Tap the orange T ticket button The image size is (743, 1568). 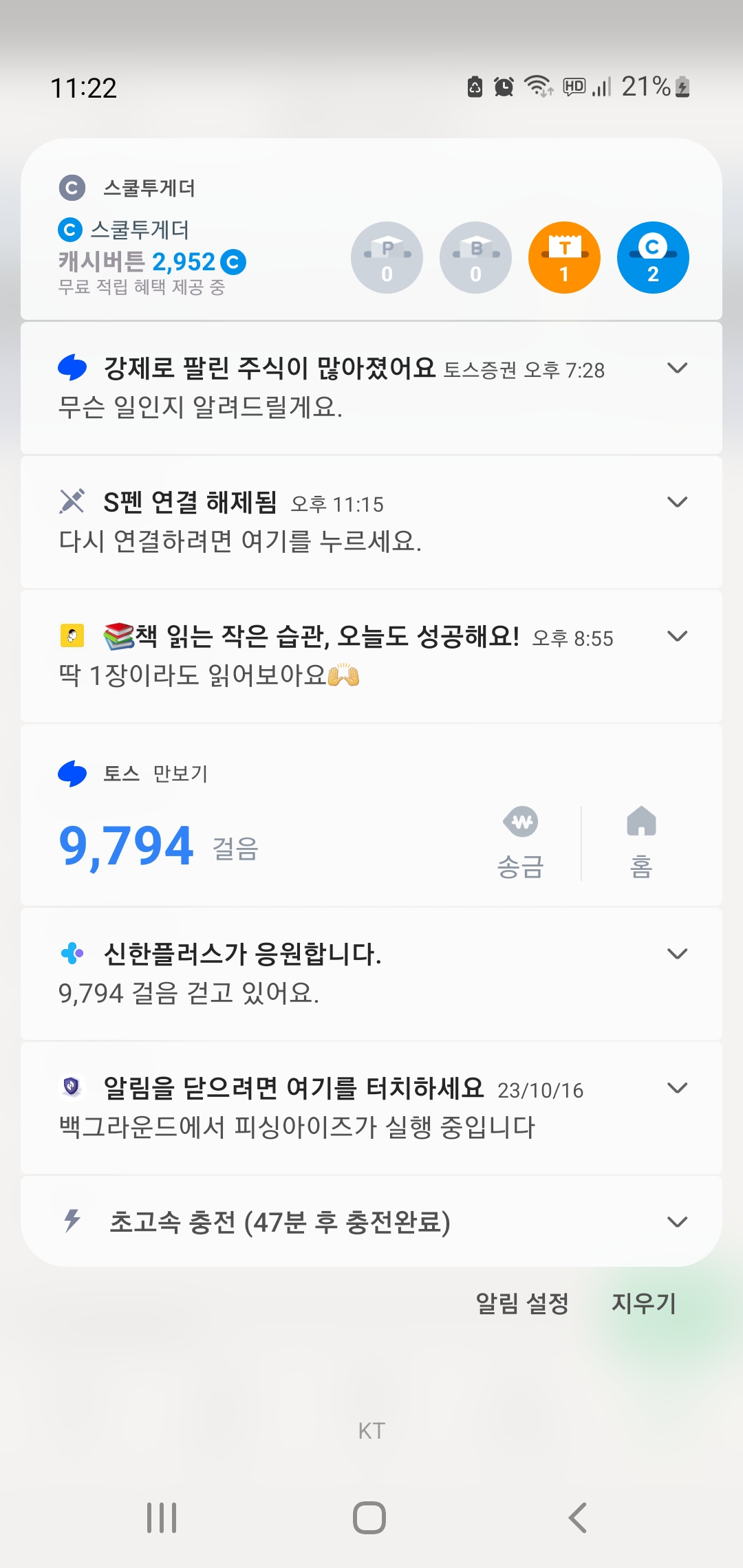[x=564, y=258]
